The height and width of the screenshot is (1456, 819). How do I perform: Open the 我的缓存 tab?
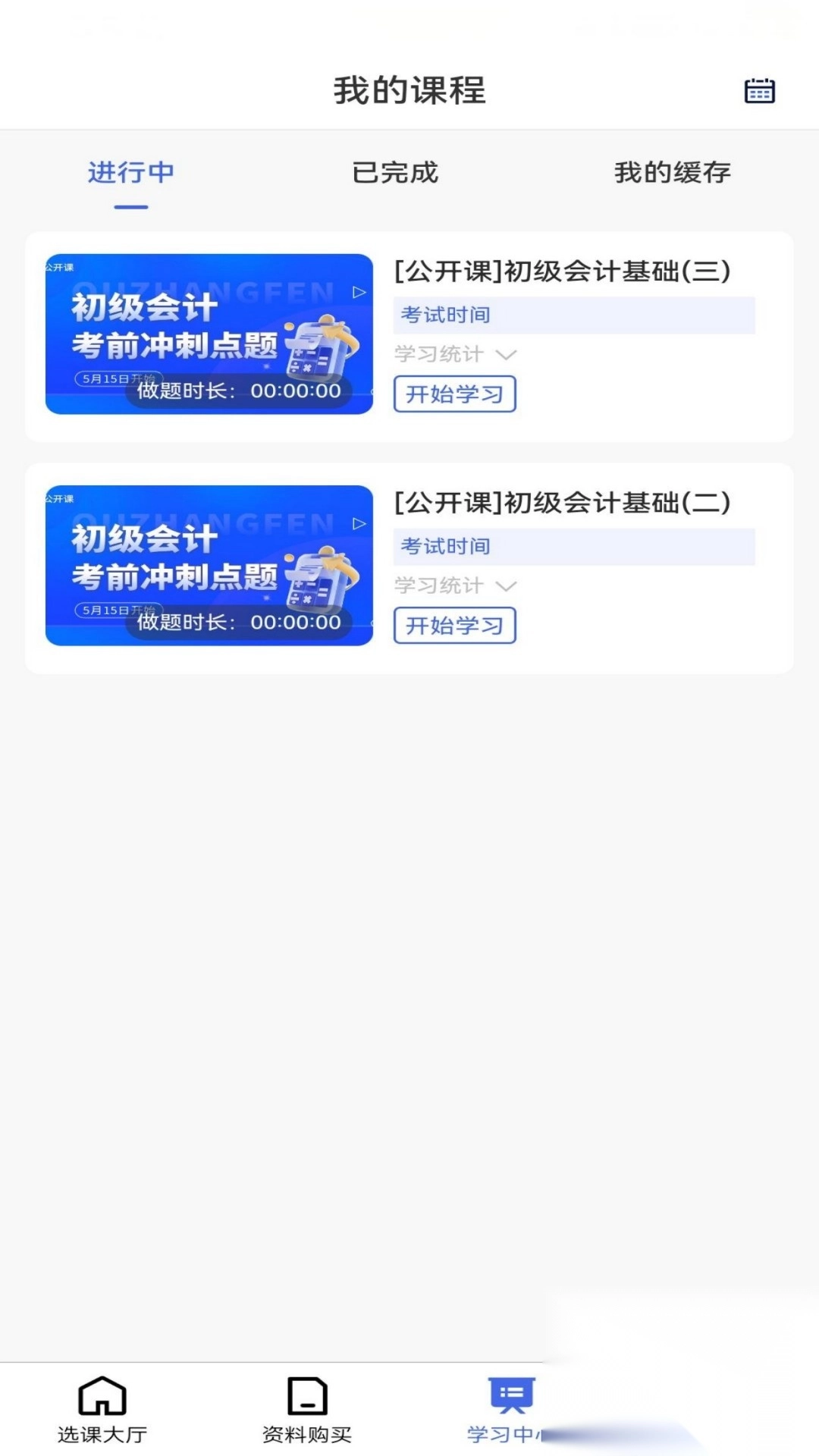coord(673,173)
